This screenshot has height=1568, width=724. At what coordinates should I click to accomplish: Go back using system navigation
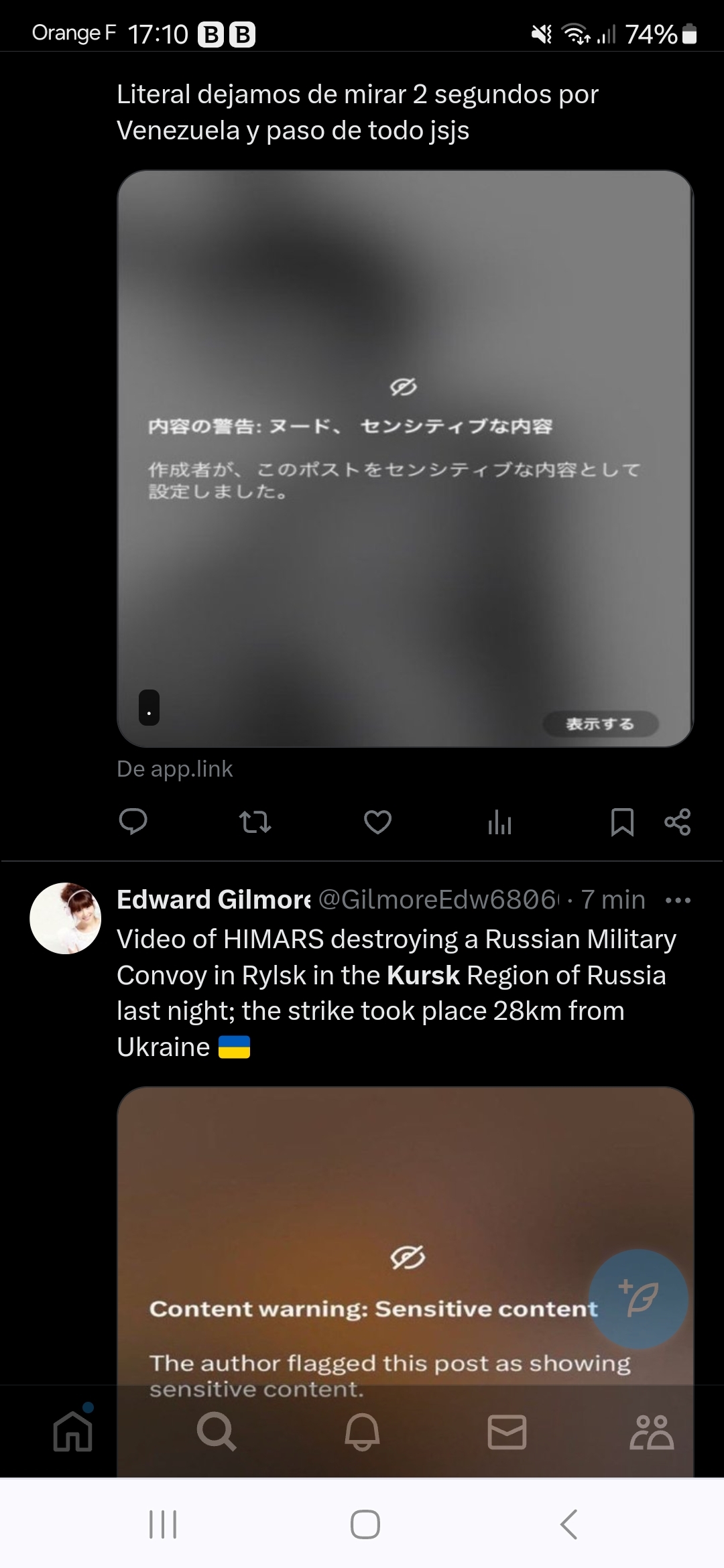[x=568, y=1524]
